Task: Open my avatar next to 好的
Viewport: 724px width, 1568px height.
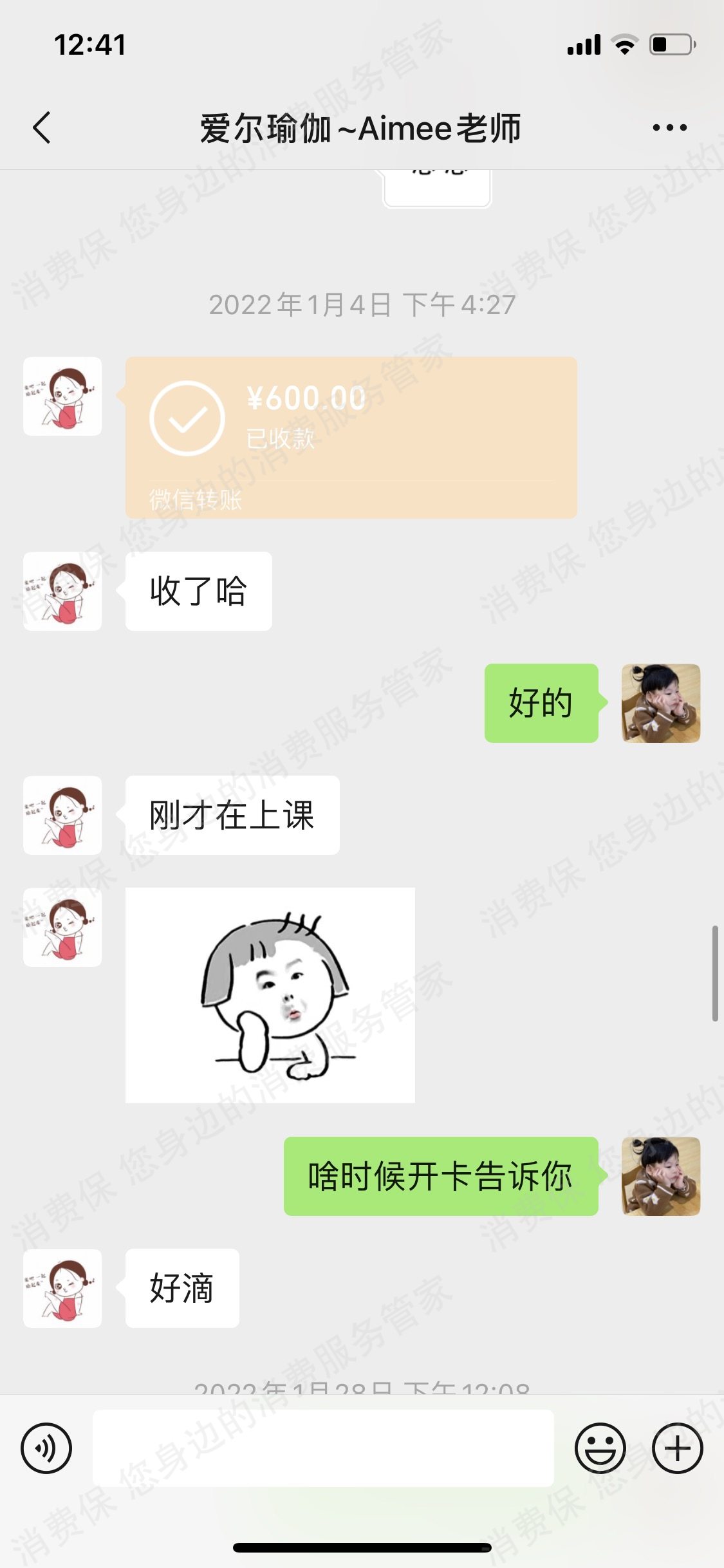Action: pyautogui.click(x=661, y=703)
